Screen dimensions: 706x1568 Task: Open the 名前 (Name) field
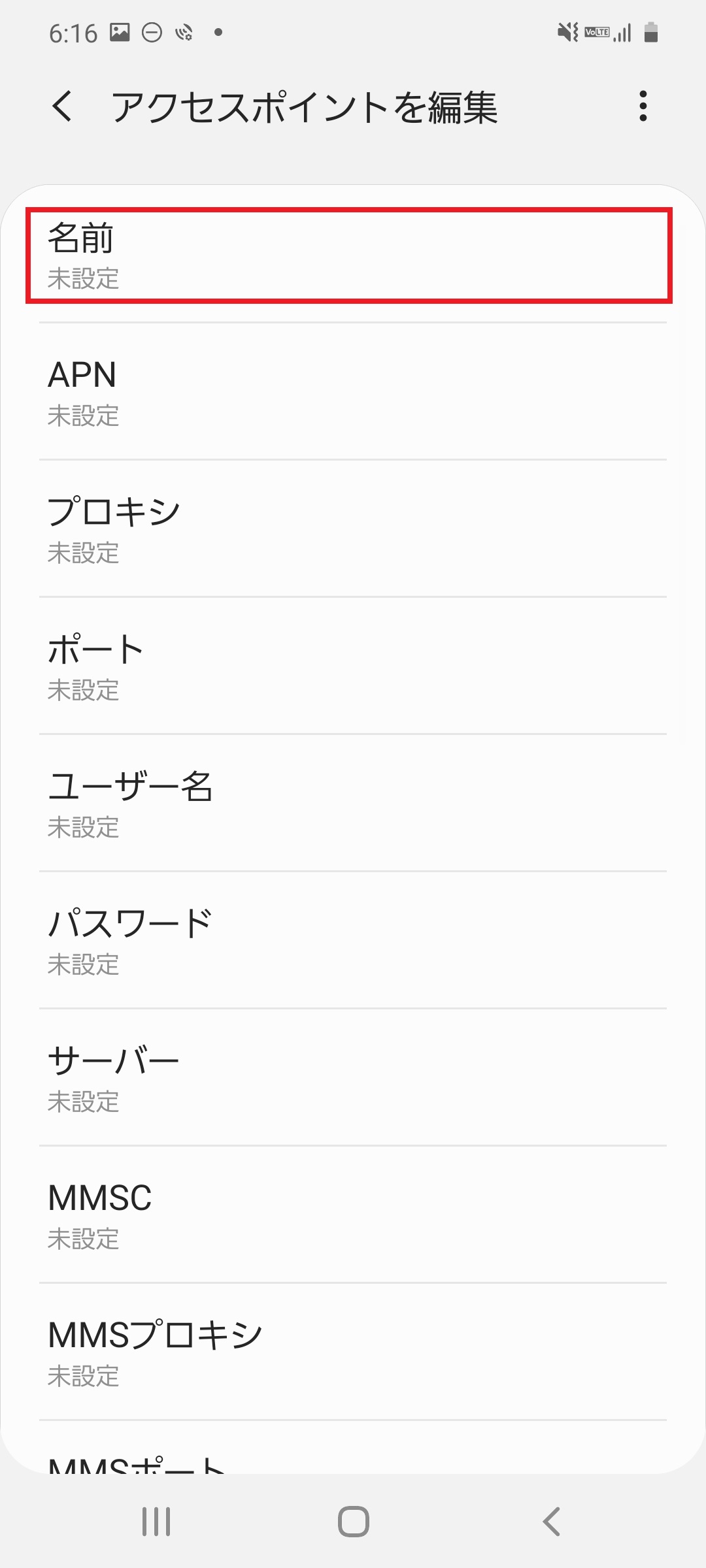[353, 255]
